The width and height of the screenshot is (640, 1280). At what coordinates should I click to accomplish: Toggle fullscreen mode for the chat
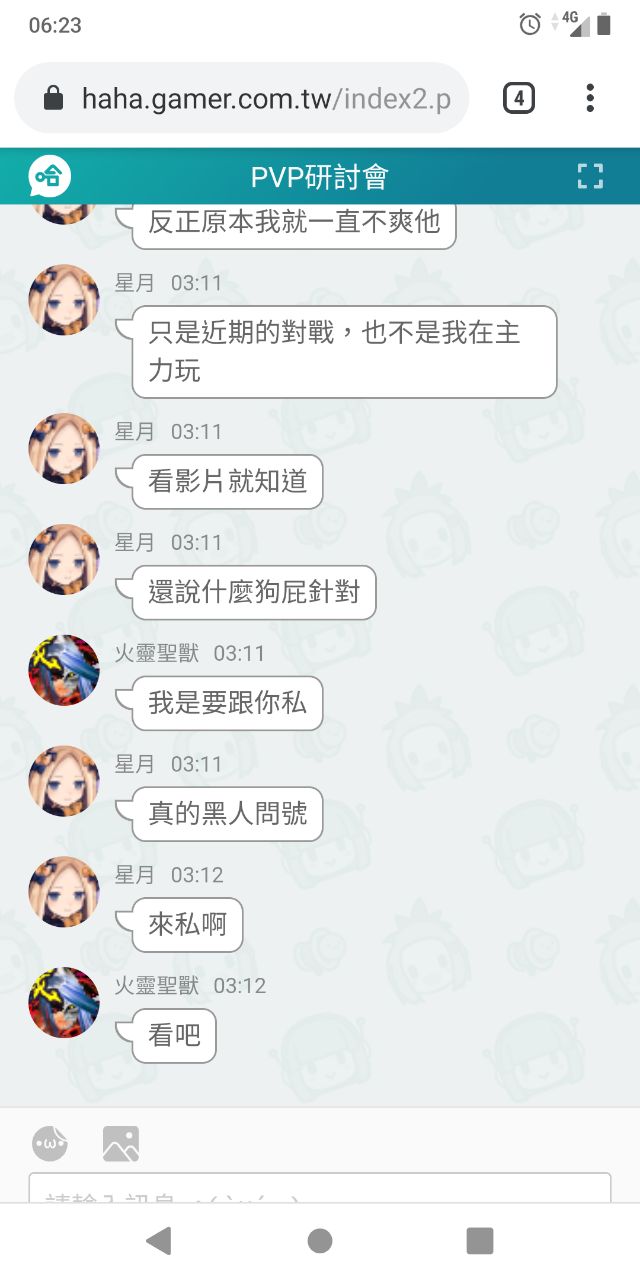tap(590, 177)
